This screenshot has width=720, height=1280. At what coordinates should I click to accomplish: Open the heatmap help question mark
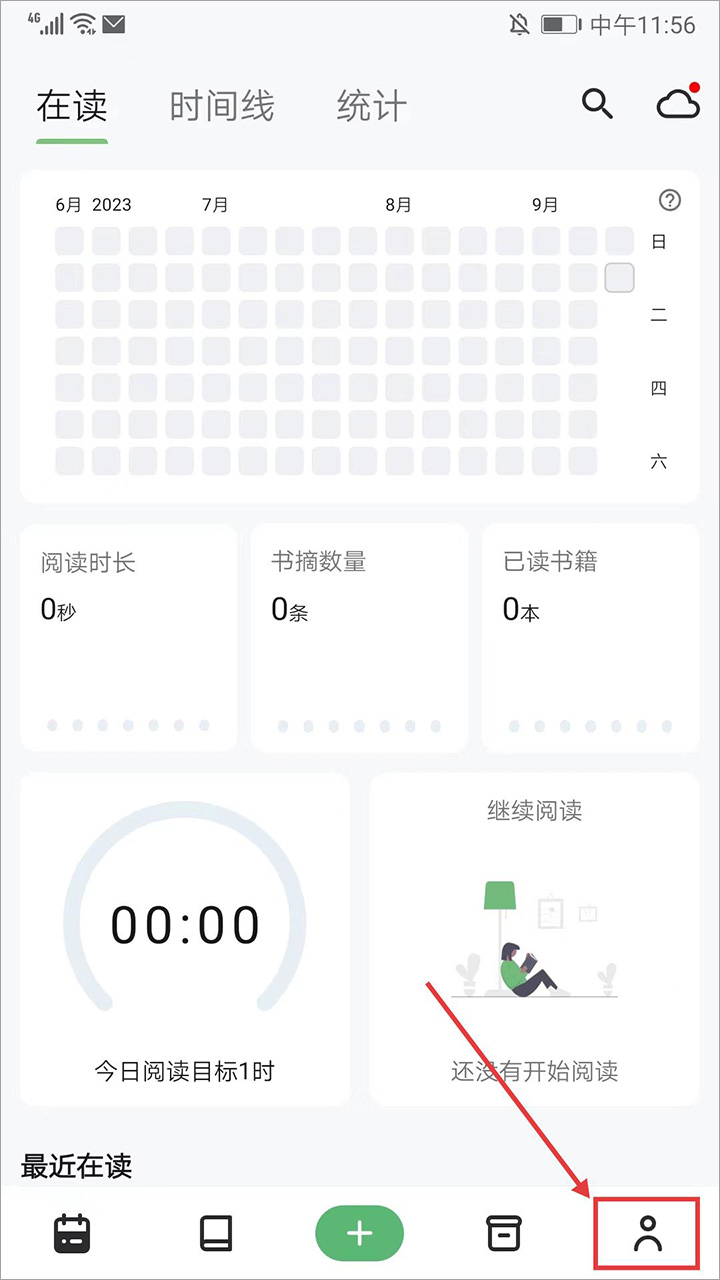pos(670,200)
